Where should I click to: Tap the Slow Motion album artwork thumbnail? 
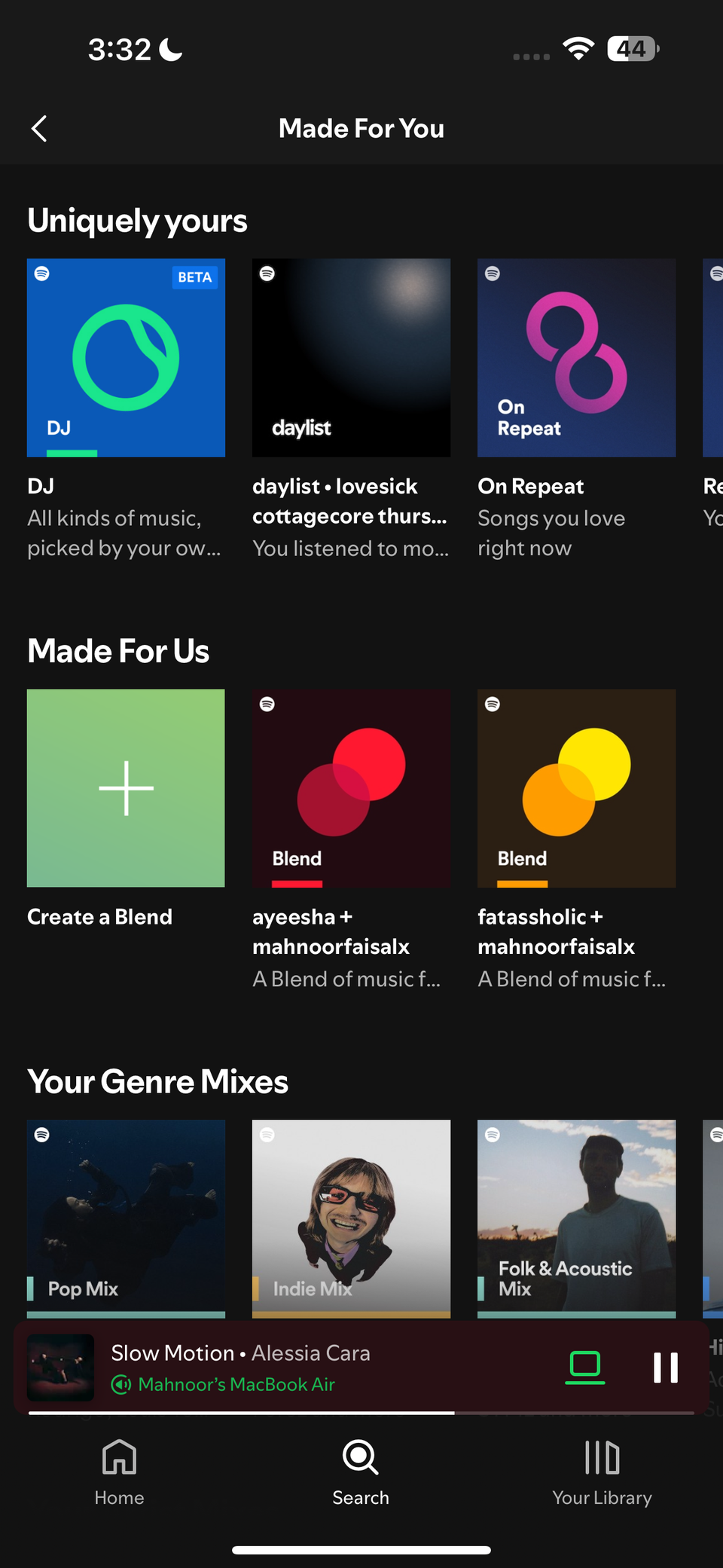tap(60, 1368)
